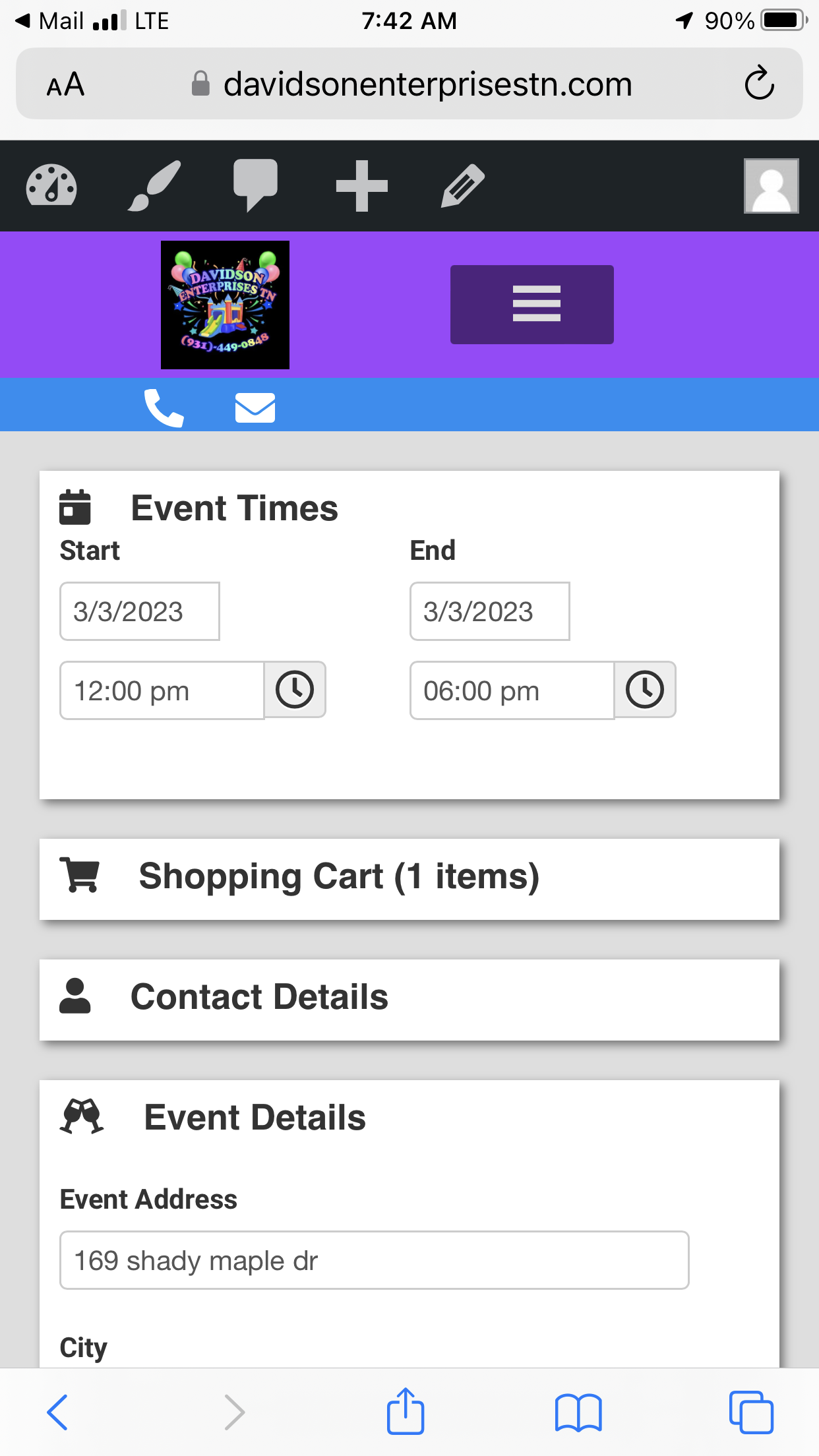Viewport: 819px width, 1456px height.
Task: Tap the pencil edit page icon
Action: 463,186
